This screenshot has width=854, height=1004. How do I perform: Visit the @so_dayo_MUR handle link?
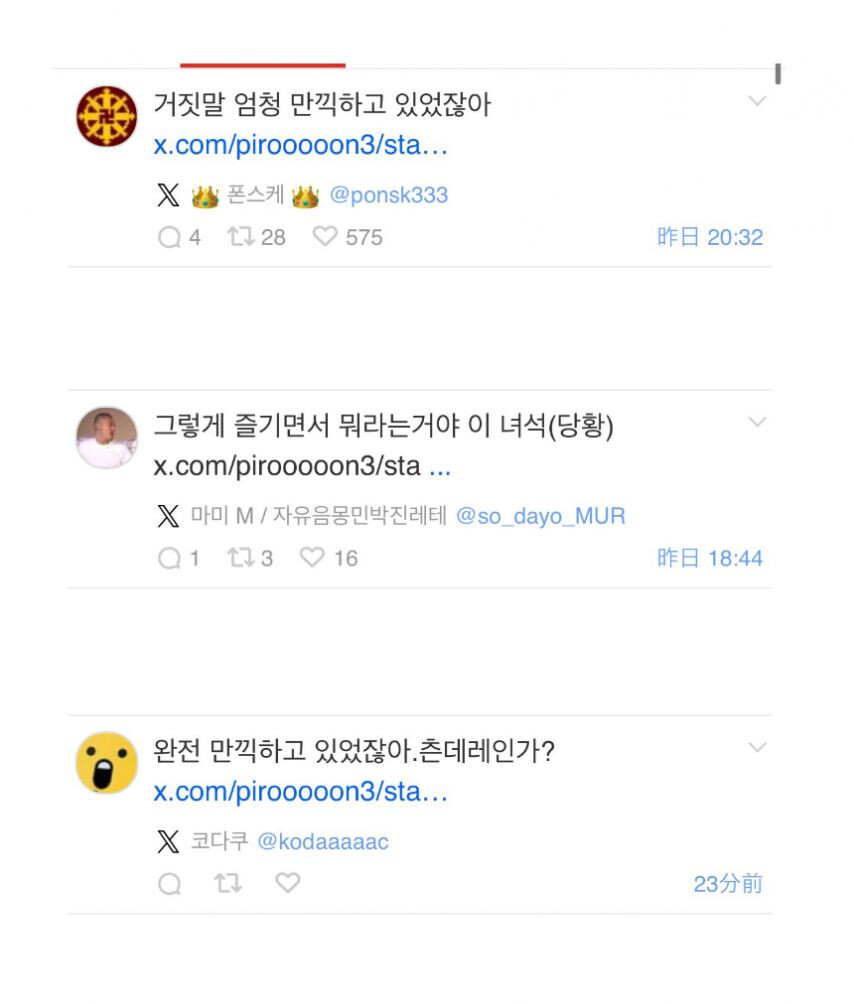point(540,516)
